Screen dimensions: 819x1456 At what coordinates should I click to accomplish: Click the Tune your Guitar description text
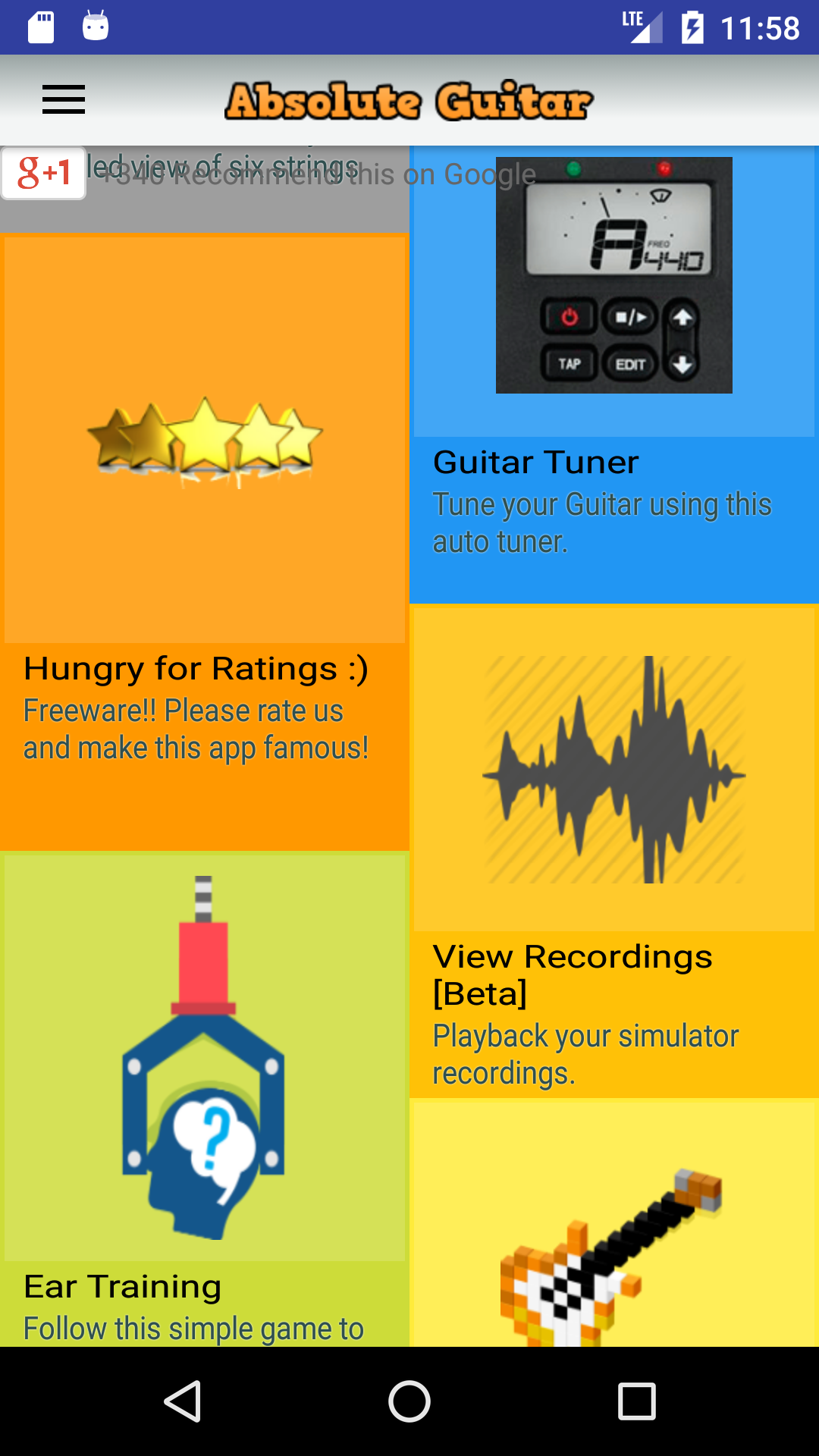pyautogui.click(x=603, y=522)
